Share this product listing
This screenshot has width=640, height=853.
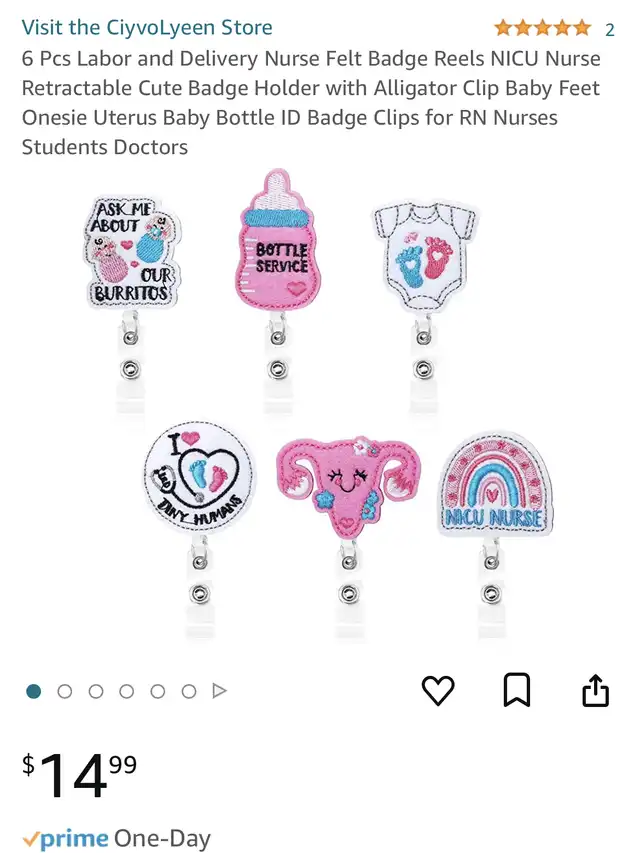595,690
